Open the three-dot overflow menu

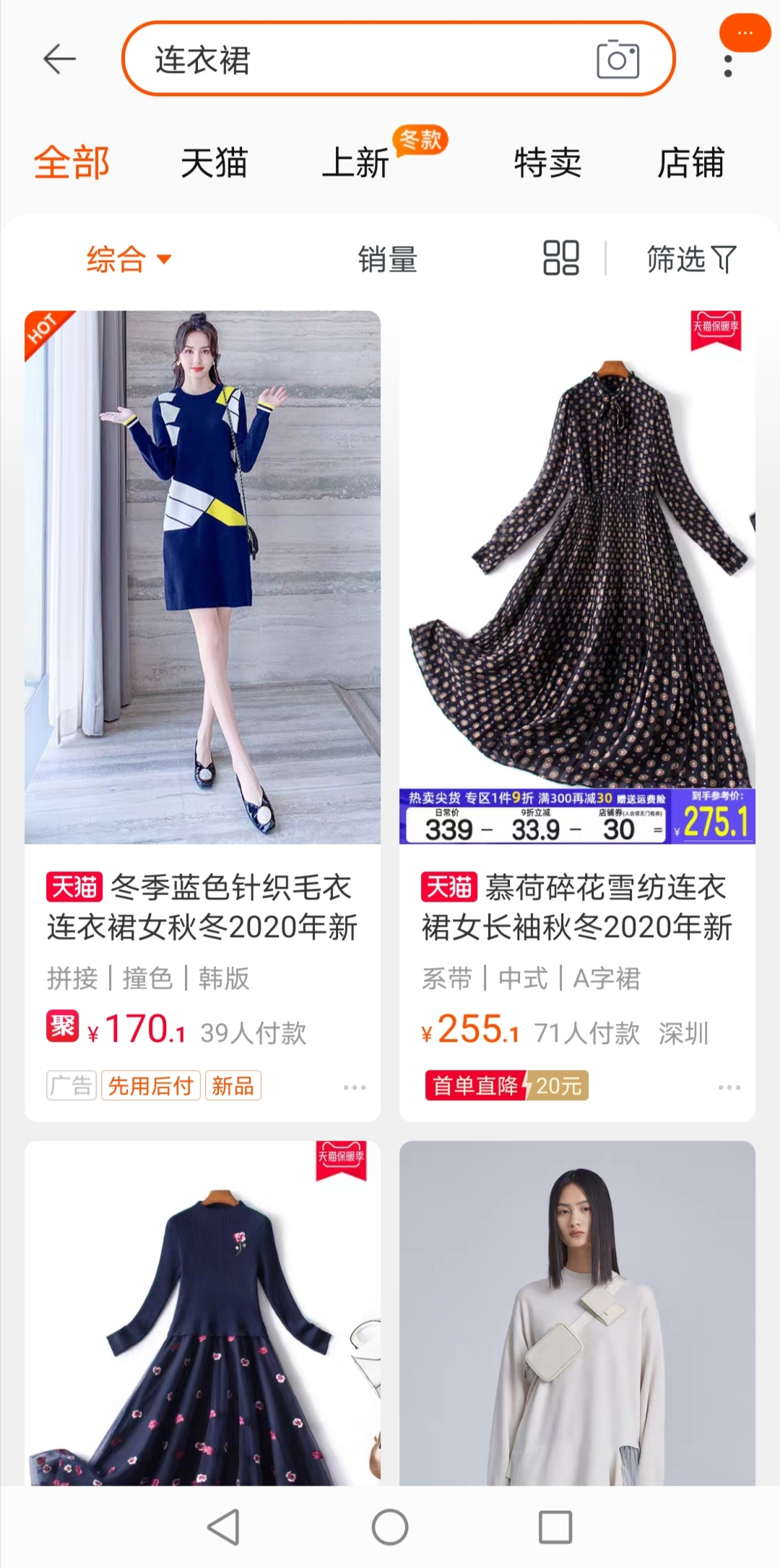point(728,66)
